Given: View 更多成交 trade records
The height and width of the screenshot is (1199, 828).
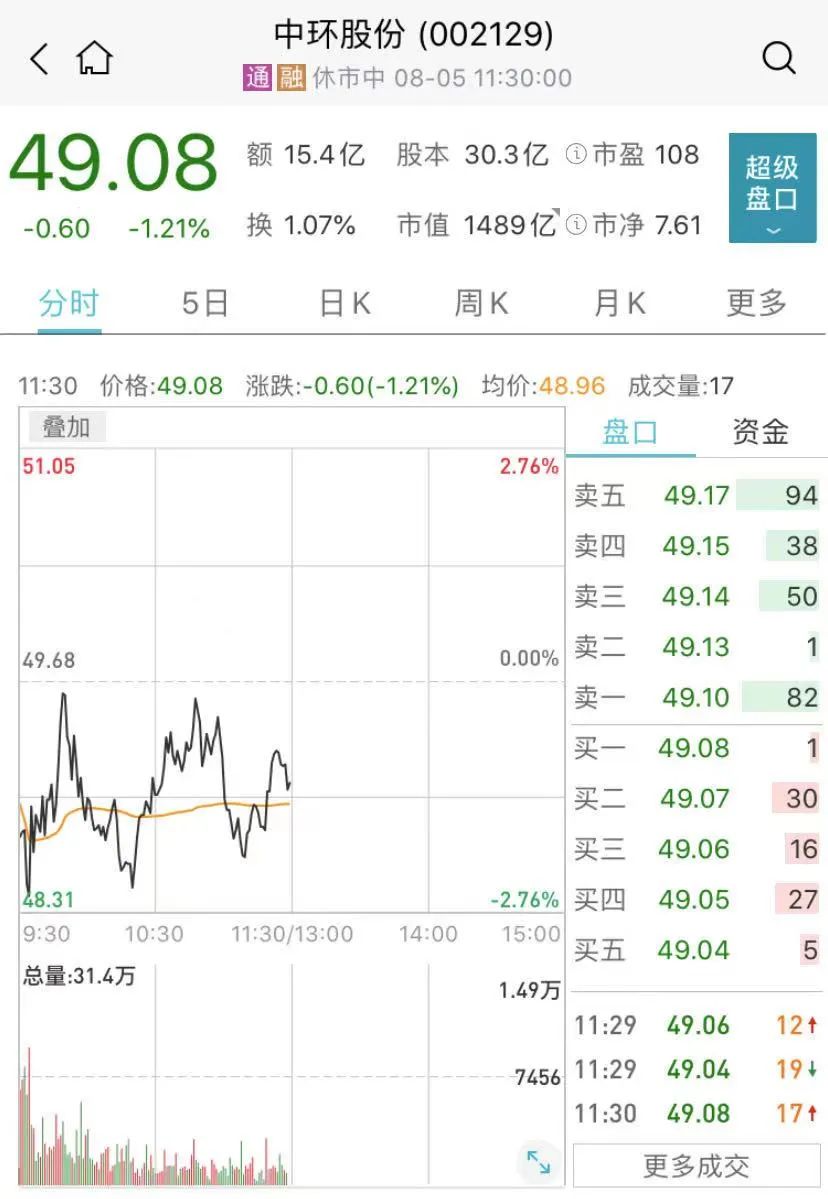Looking at the screenshot, I should (x=696, y=1166).
